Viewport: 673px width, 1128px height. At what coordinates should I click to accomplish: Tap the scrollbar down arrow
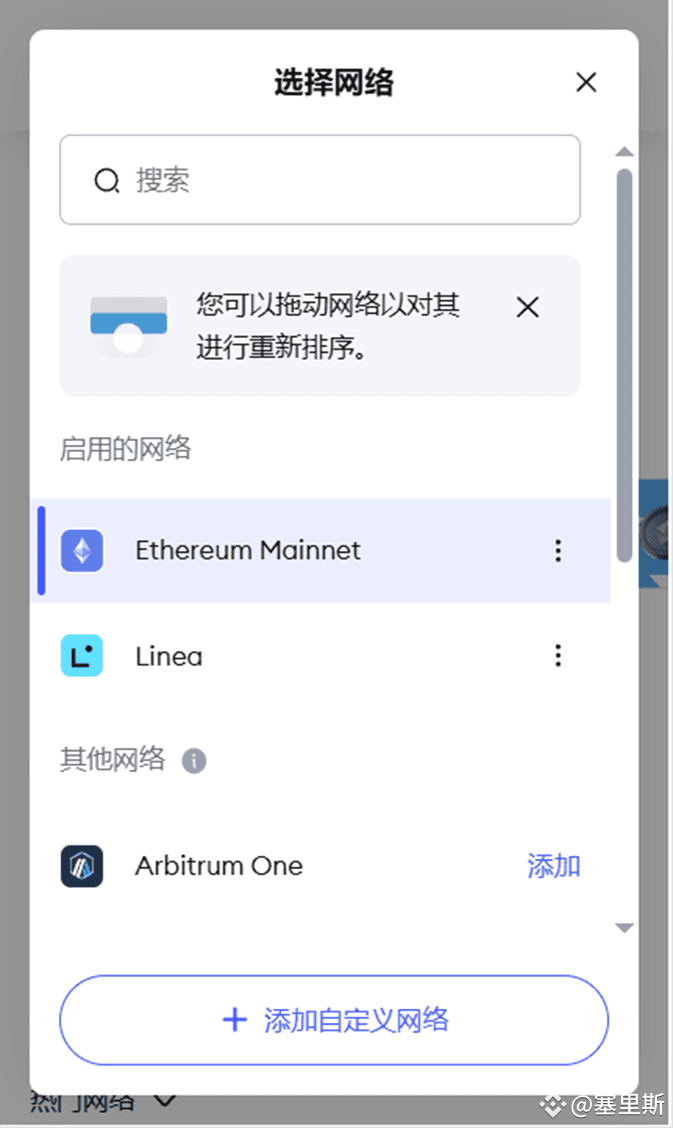pos(624,928)
